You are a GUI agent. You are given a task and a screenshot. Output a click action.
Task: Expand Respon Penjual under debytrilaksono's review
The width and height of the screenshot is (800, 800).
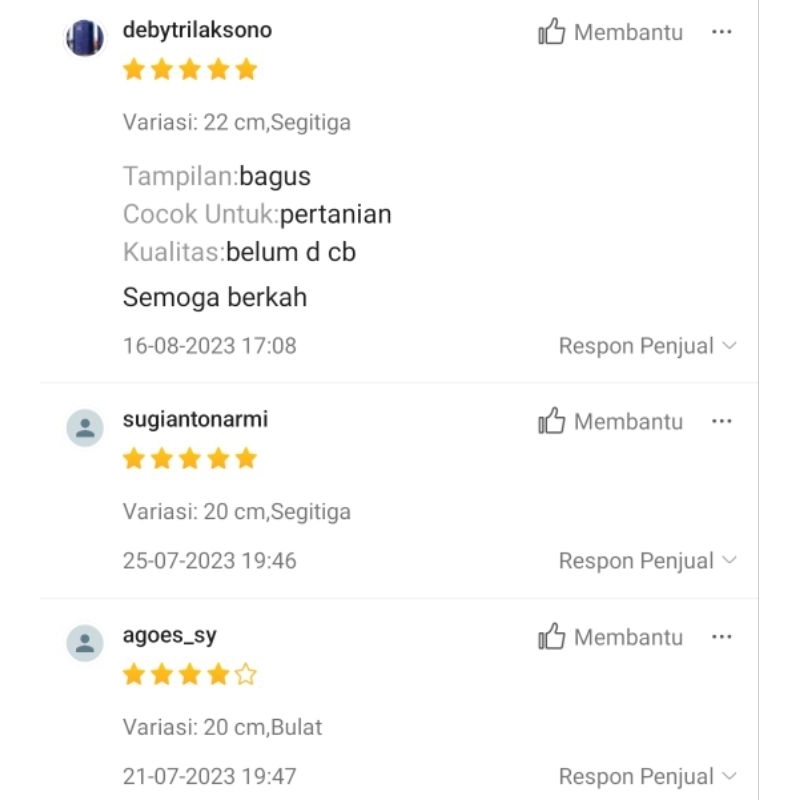(647, 346)
